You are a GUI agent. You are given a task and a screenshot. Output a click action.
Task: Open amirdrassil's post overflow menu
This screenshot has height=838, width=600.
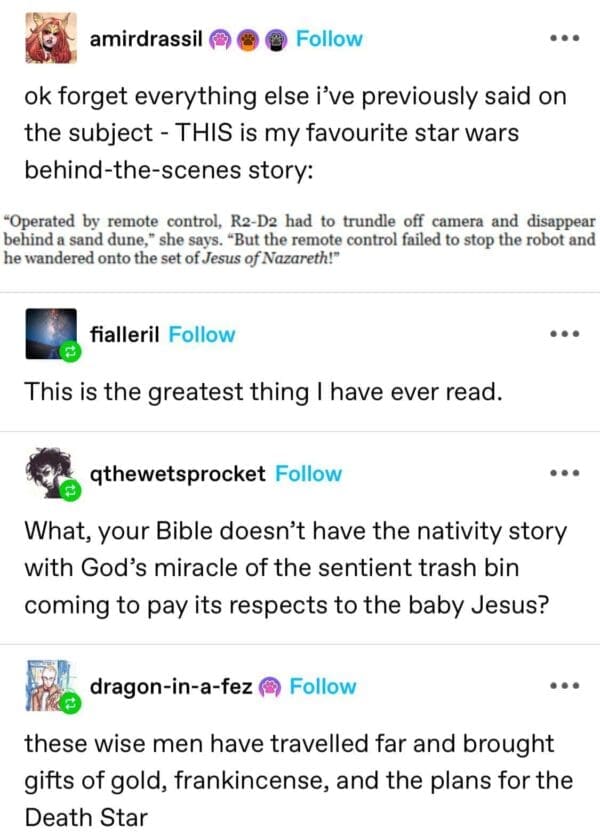[563, 40]
